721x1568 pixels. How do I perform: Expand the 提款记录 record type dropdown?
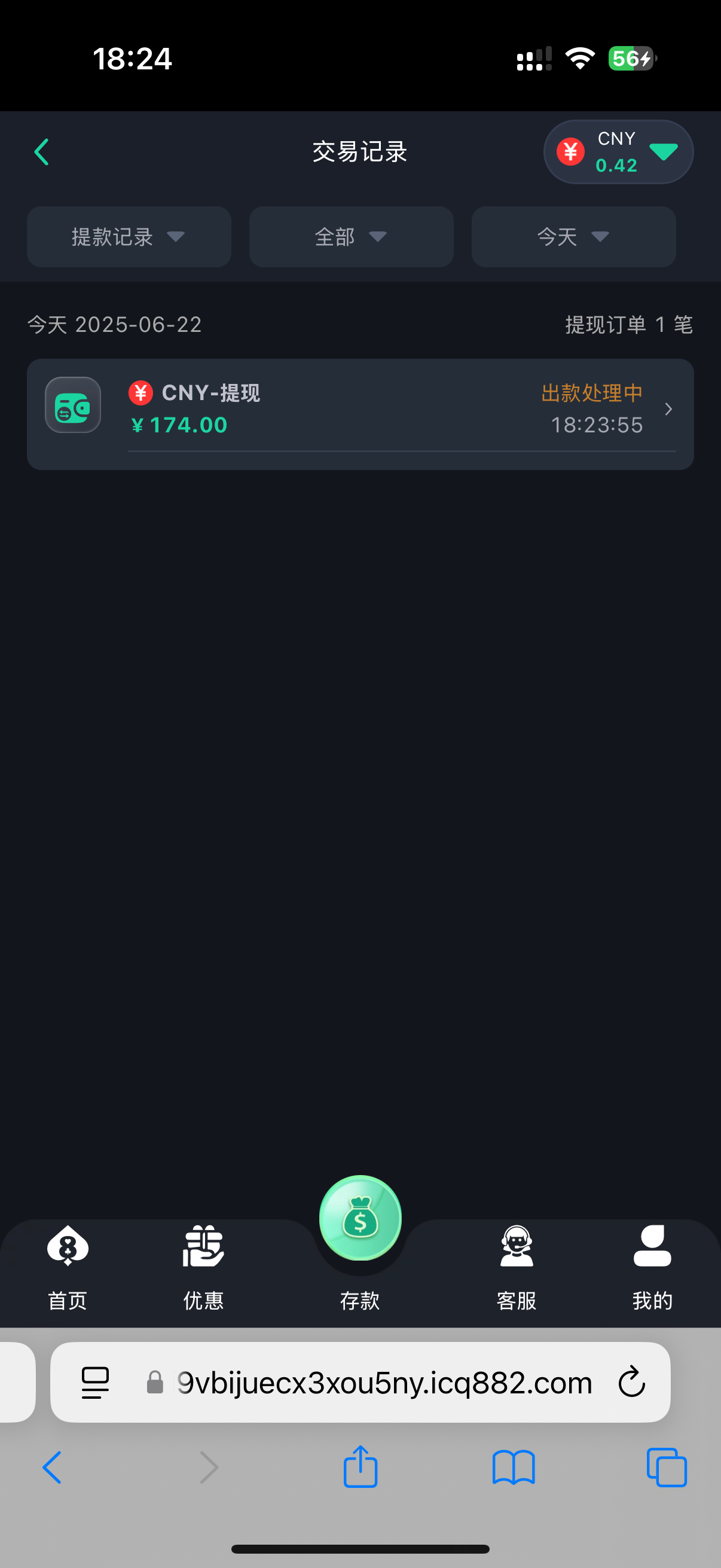coord(129,237)
